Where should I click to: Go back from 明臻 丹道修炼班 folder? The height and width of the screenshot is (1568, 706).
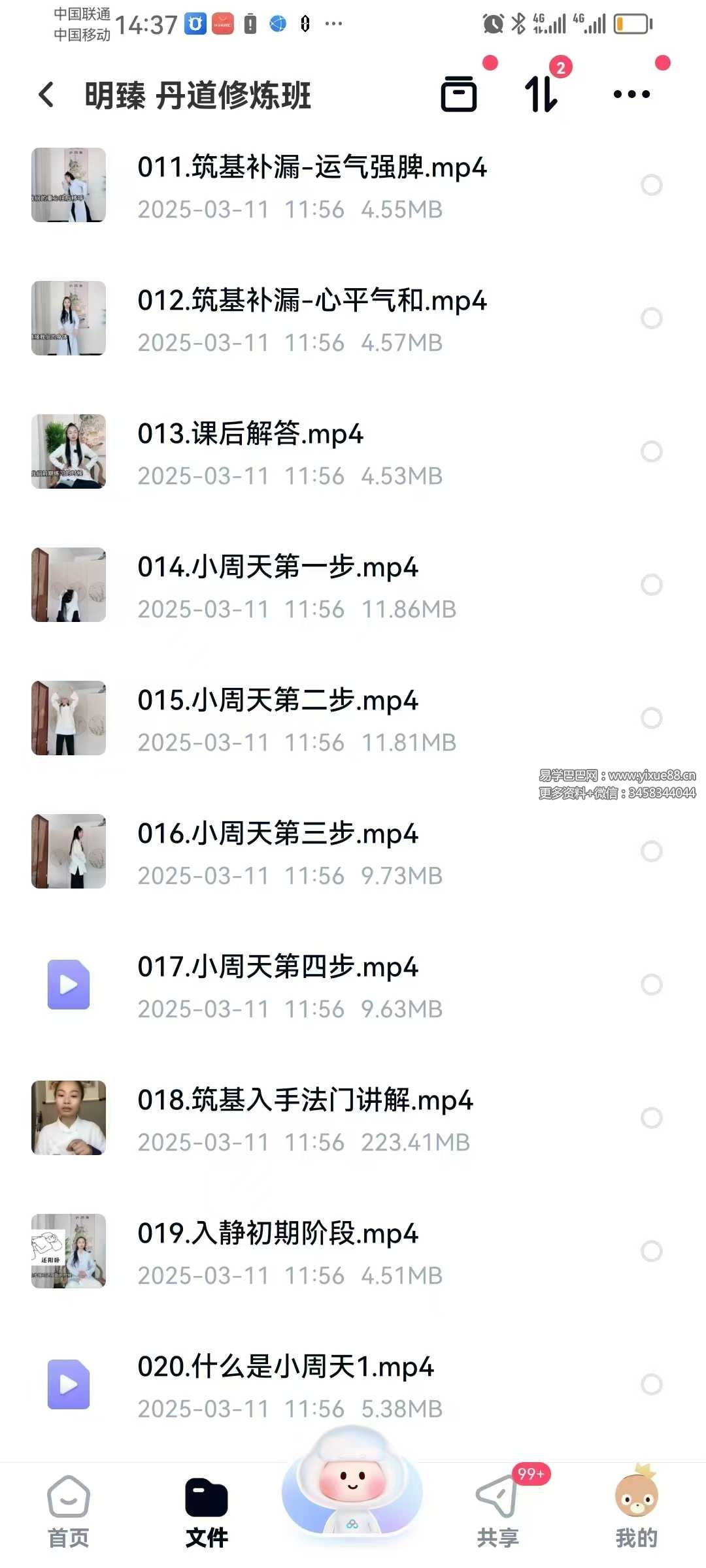[x=46, y=95]
